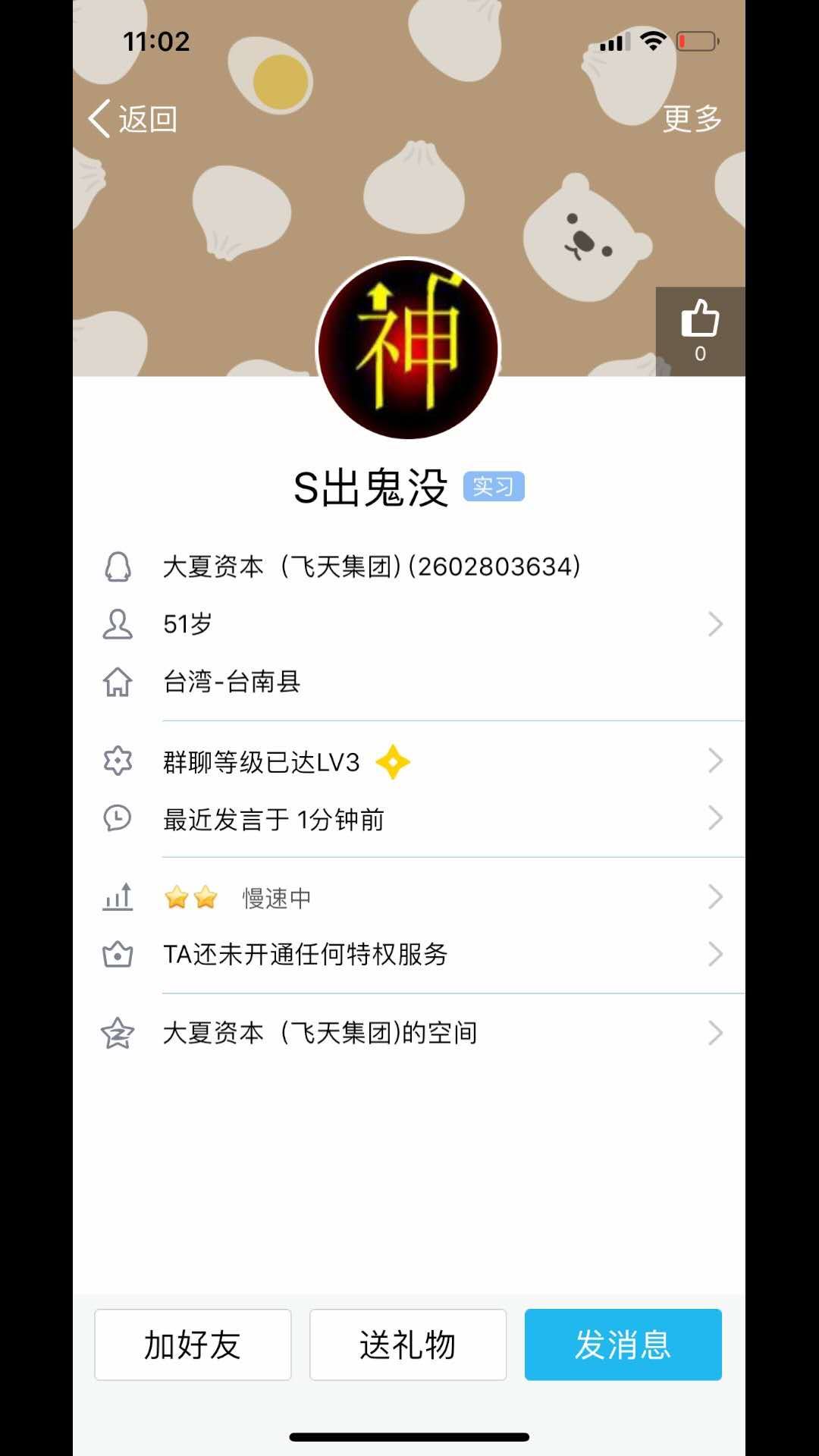
Task: Open 最近发言于 1分钟前 row
Action: (x=409, y=819)
